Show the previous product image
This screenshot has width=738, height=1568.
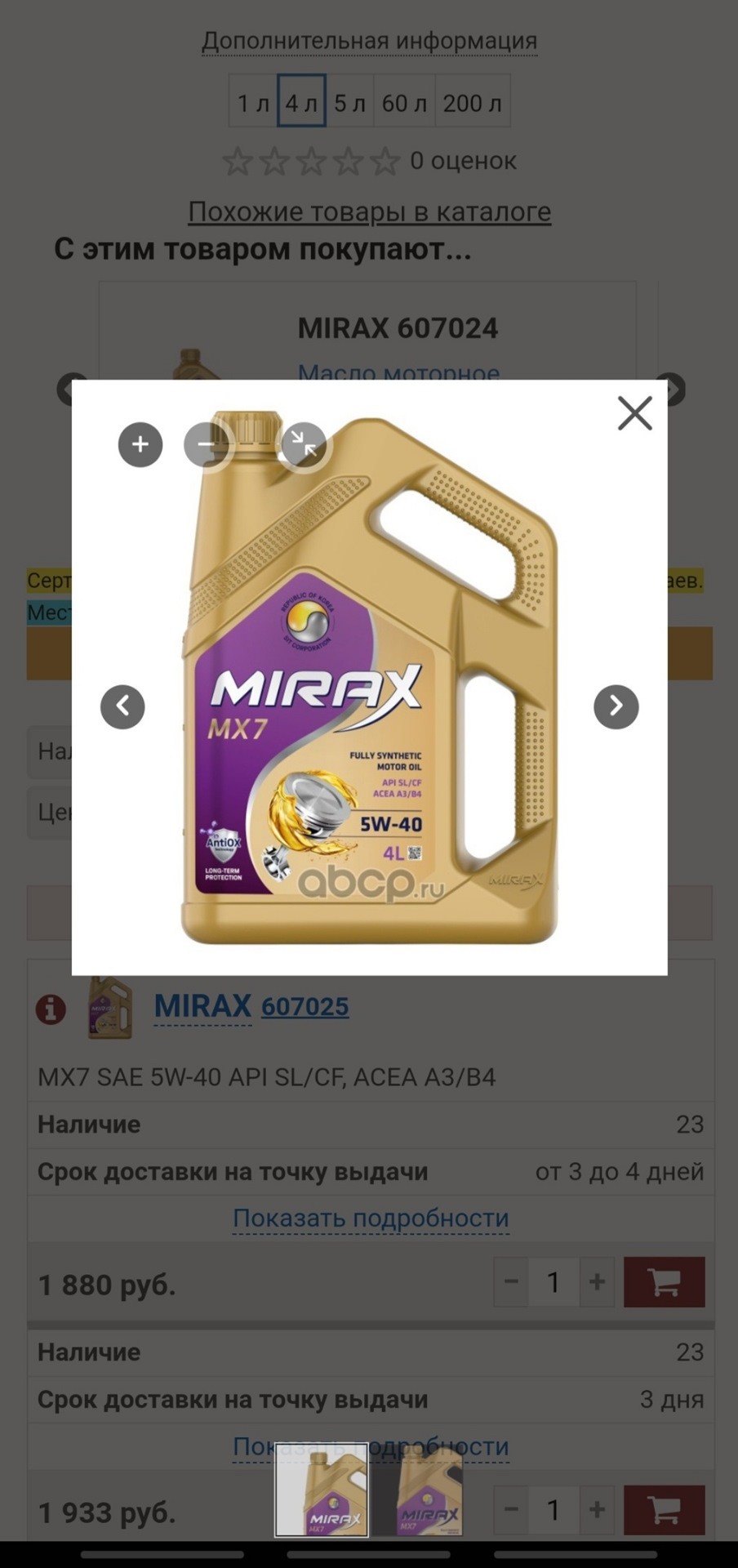click(122, 706)
